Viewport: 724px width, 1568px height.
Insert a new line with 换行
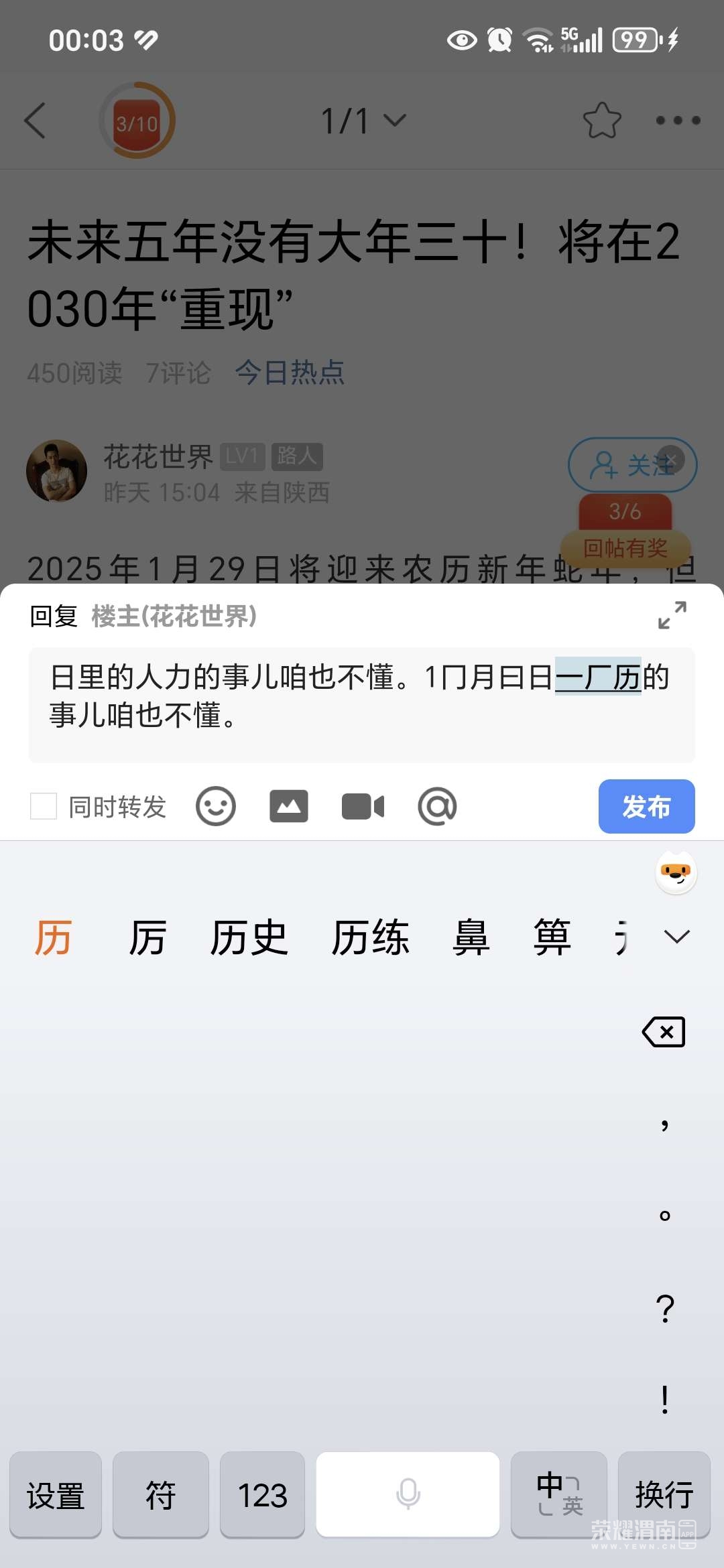click(664, 1494)
